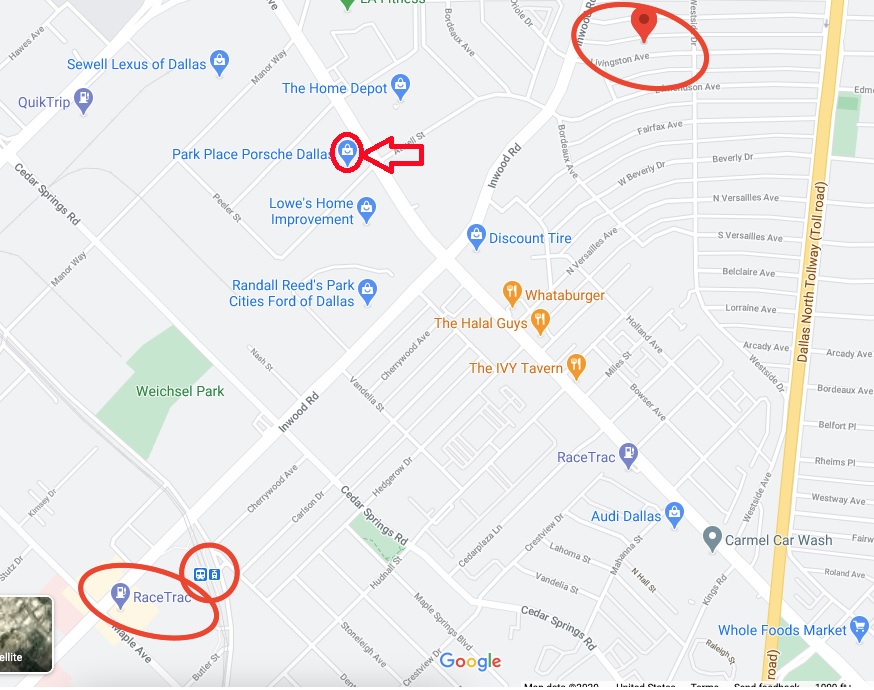Open the Send feedback link
This screenshot has height=690, width=874.
pos(765,686)
